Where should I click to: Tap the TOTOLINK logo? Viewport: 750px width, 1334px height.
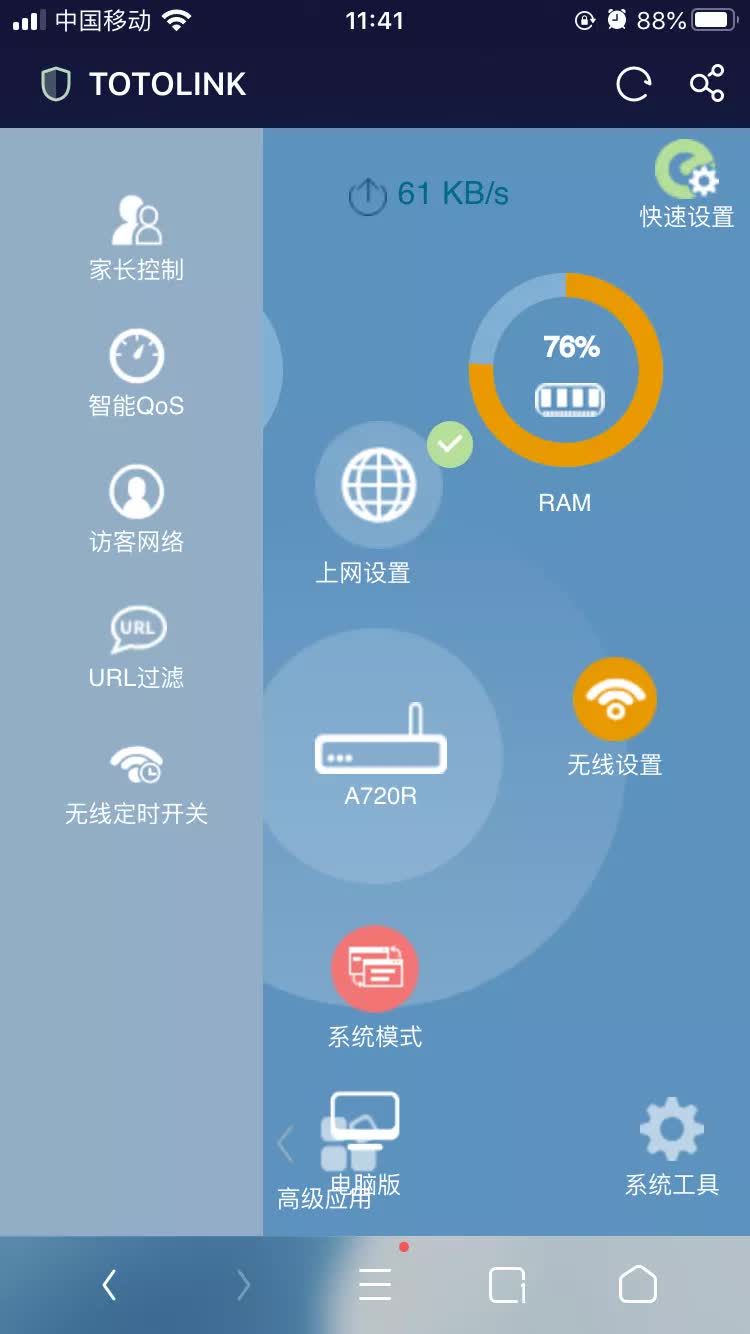pyautogui.click(x=150, y=84)
